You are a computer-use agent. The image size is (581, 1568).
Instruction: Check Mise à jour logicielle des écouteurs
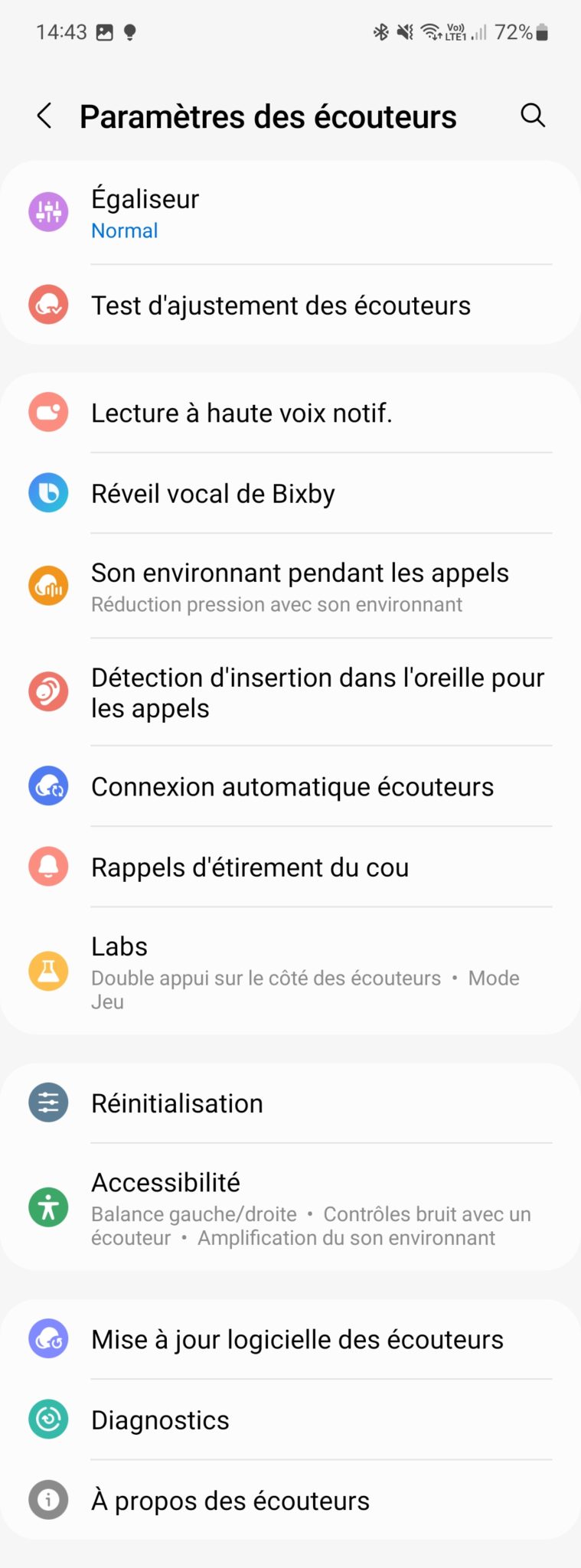pos(291,1339)
